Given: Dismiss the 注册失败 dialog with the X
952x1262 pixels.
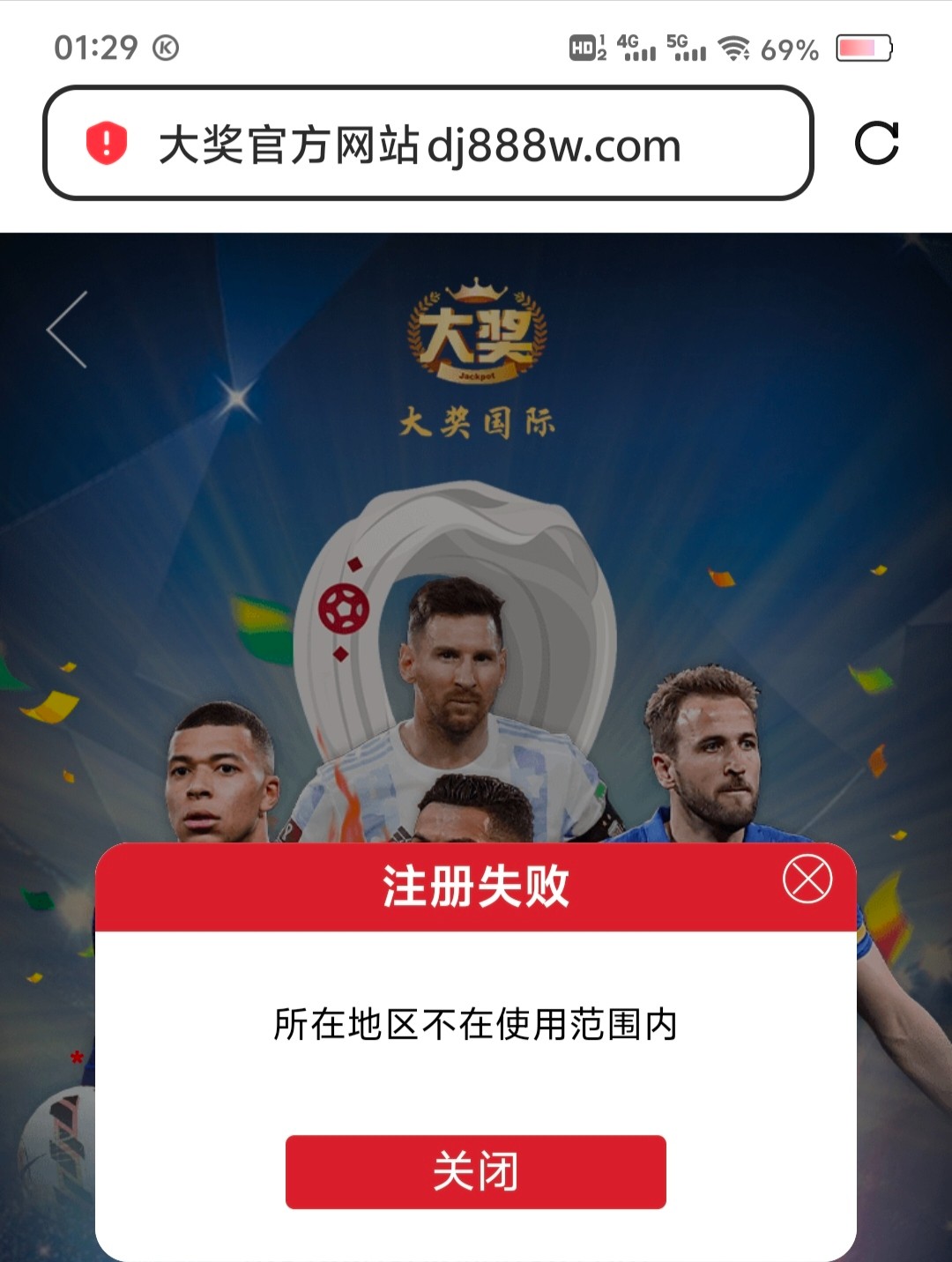Looking at the screenshot, I should point(807,879).
